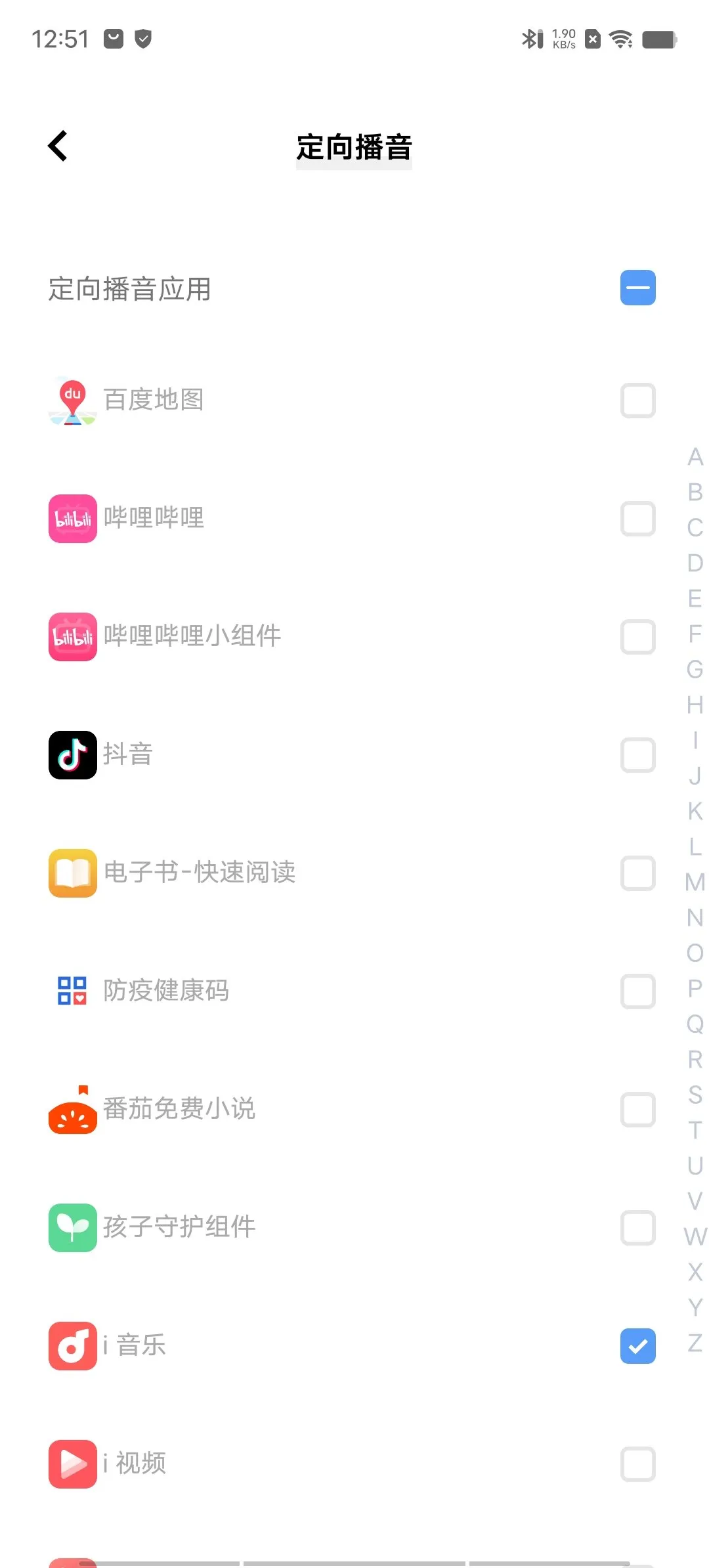This screenshot has width=709, height=1568.
Task: Jump to letter M in index
Action: pos(695,882)
